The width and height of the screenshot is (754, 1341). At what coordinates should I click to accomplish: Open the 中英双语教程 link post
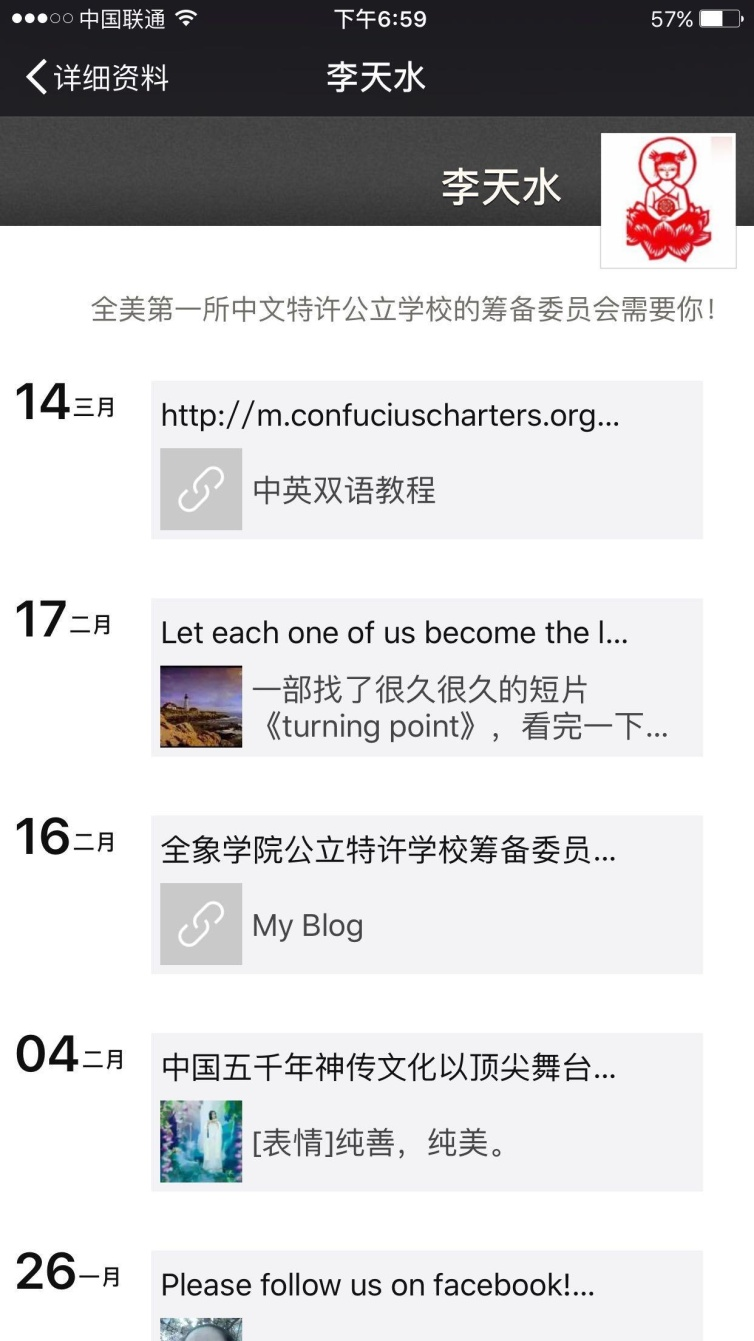click(427, 460)
